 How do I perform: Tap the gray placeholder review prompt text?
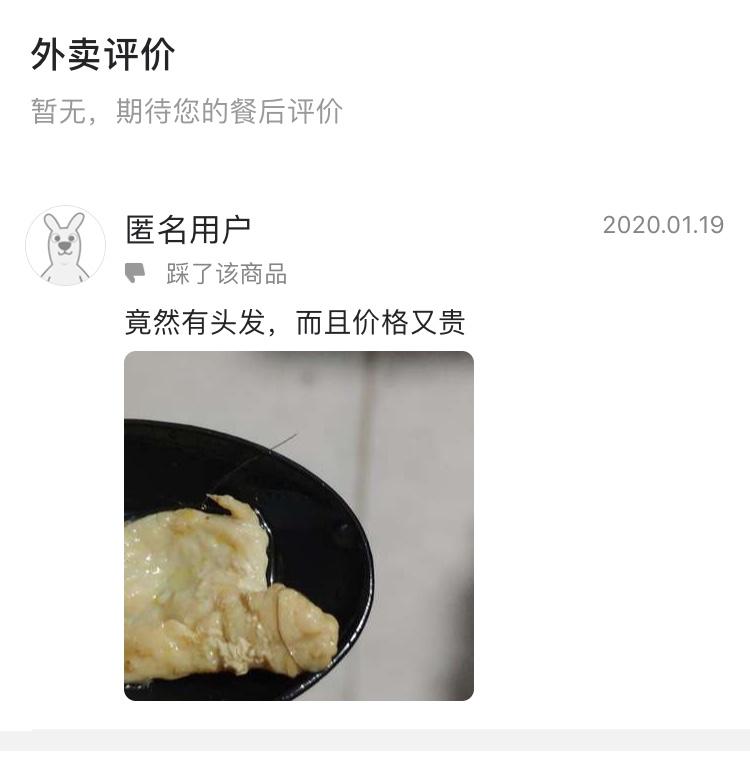(183, 113)
